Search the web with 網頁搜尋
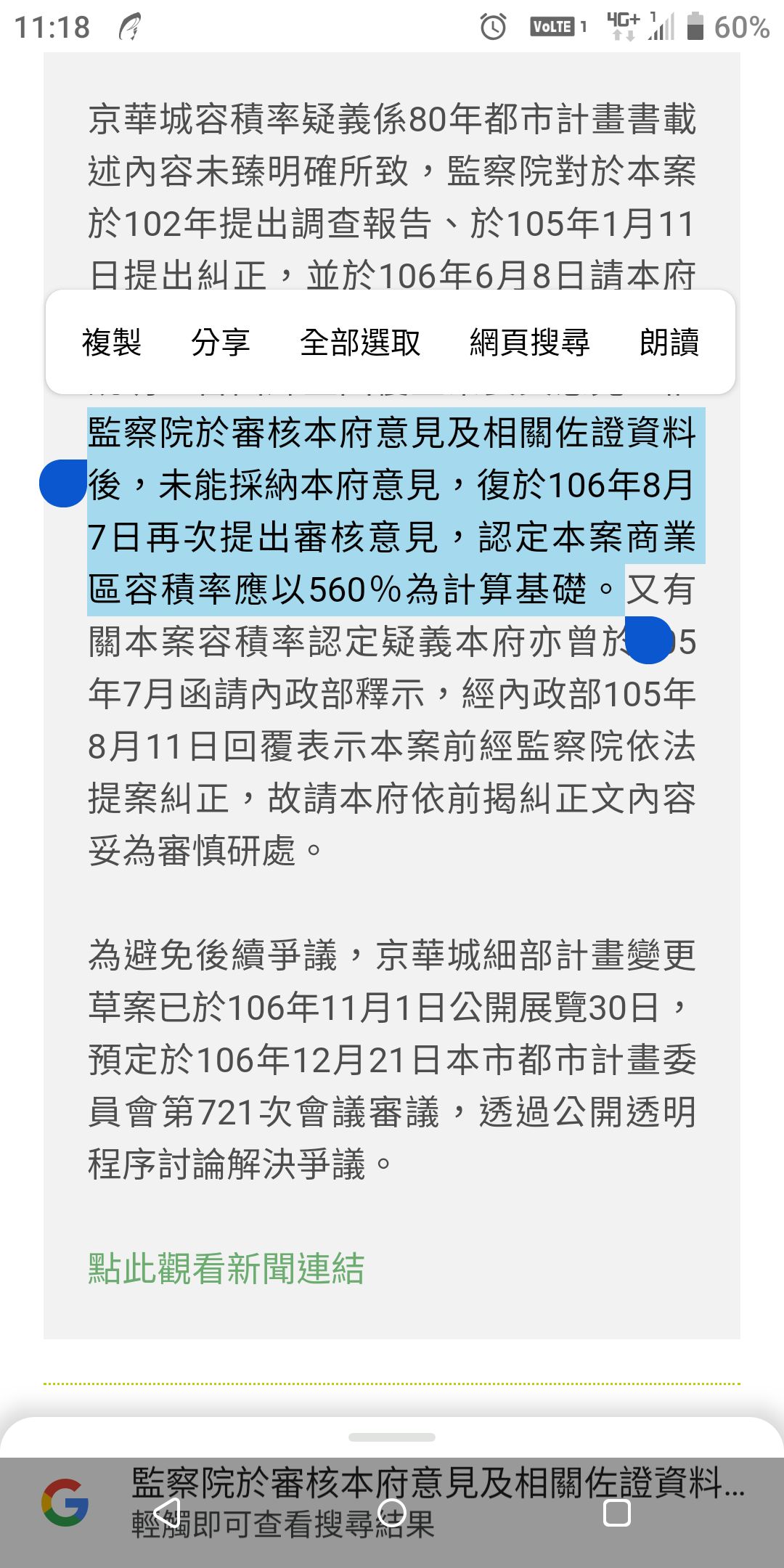This screenshot has height=1568, width=784. [530, 343]
